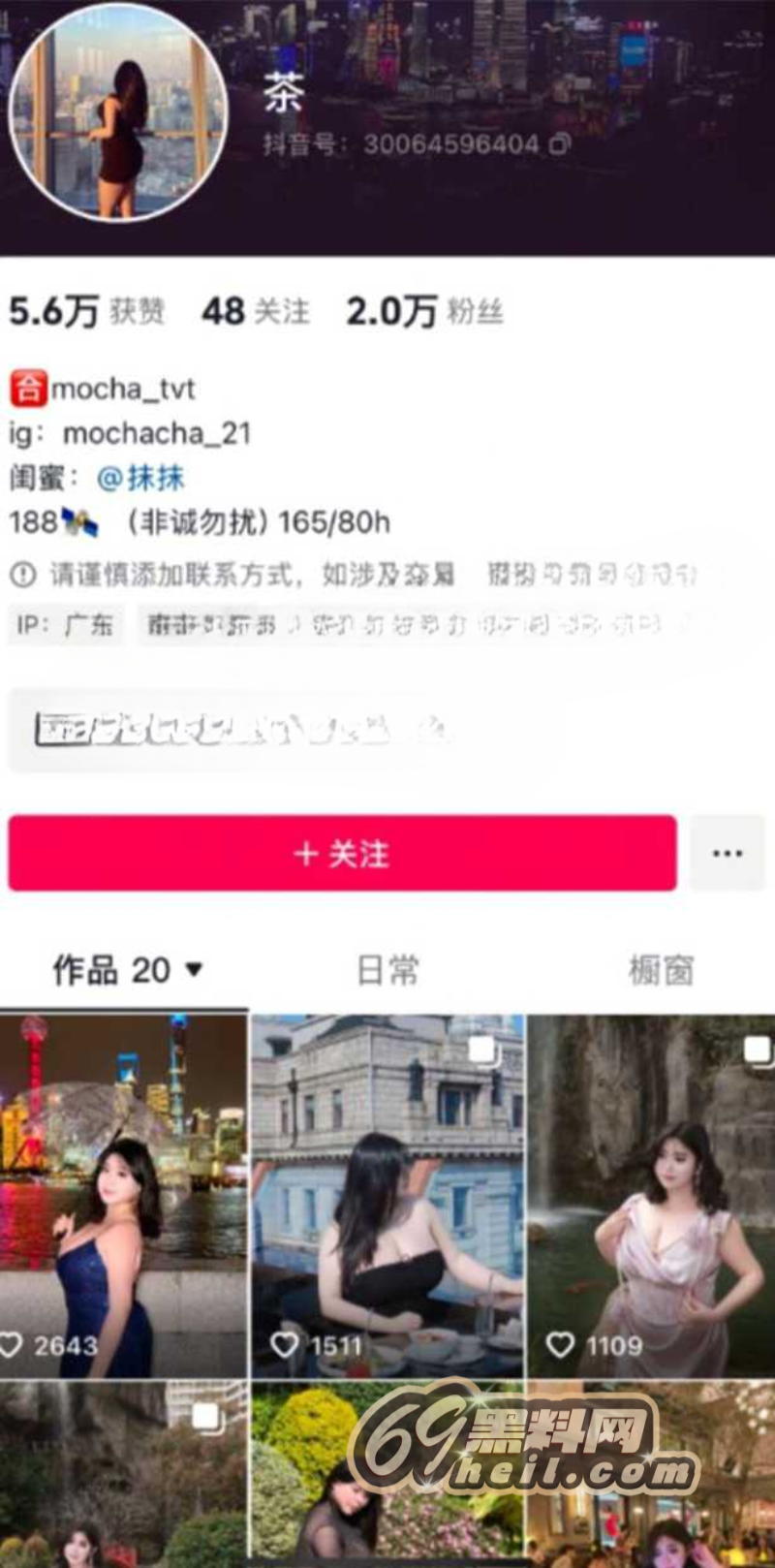
Task: Open the post with 1511 likes
Action: 387,1196
